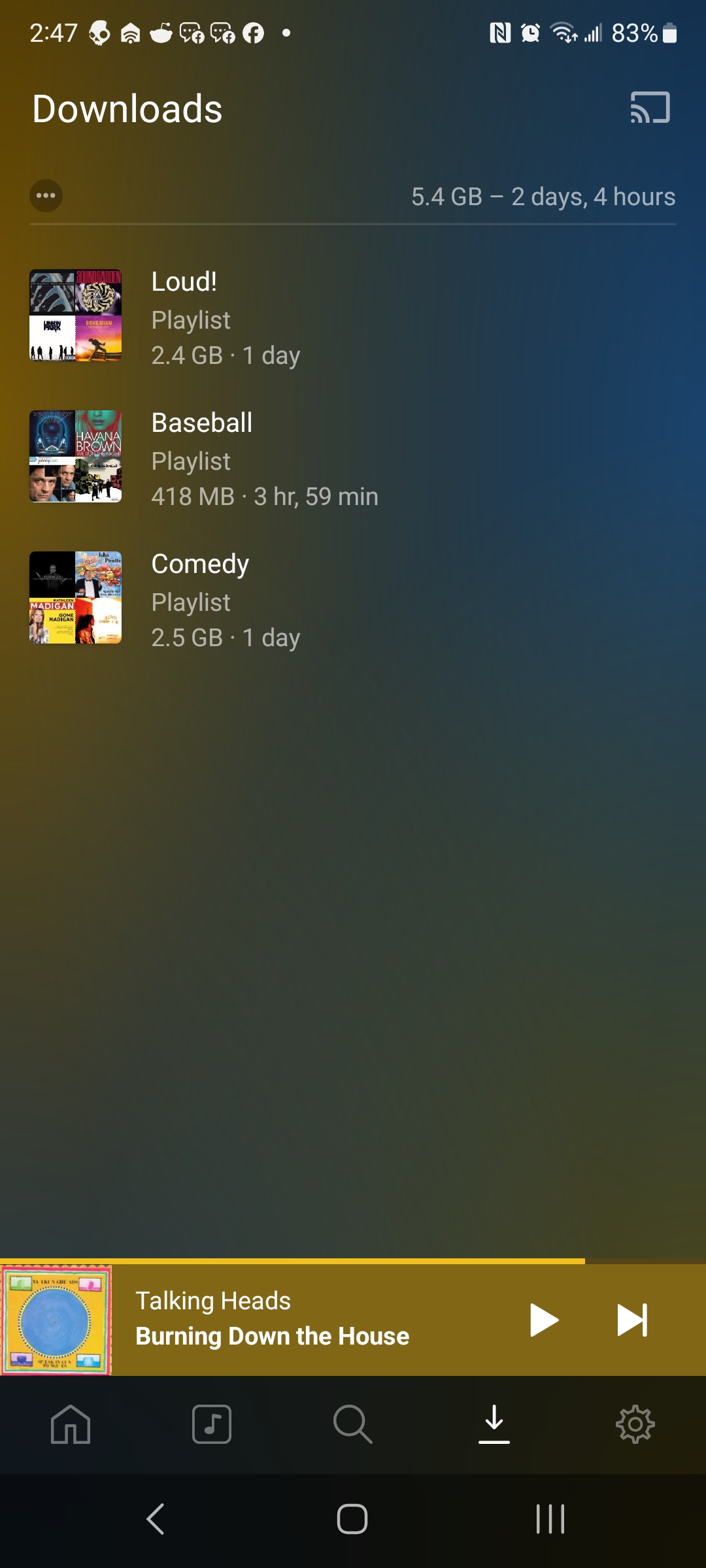This screenshot has width=706, height=1568.
Task: Open the Settings gear tab
Action: (x=635, y=1424)
